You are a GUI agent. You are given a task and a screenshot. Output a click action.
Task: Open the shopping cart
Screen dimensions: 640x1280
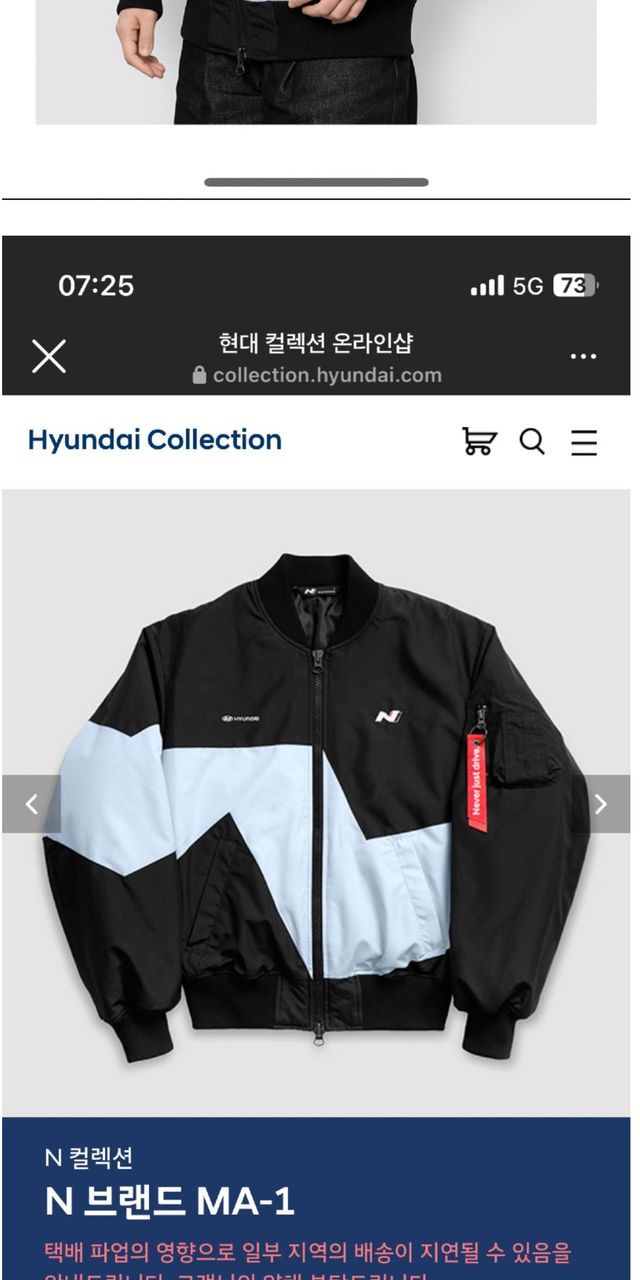pos(479,441)
